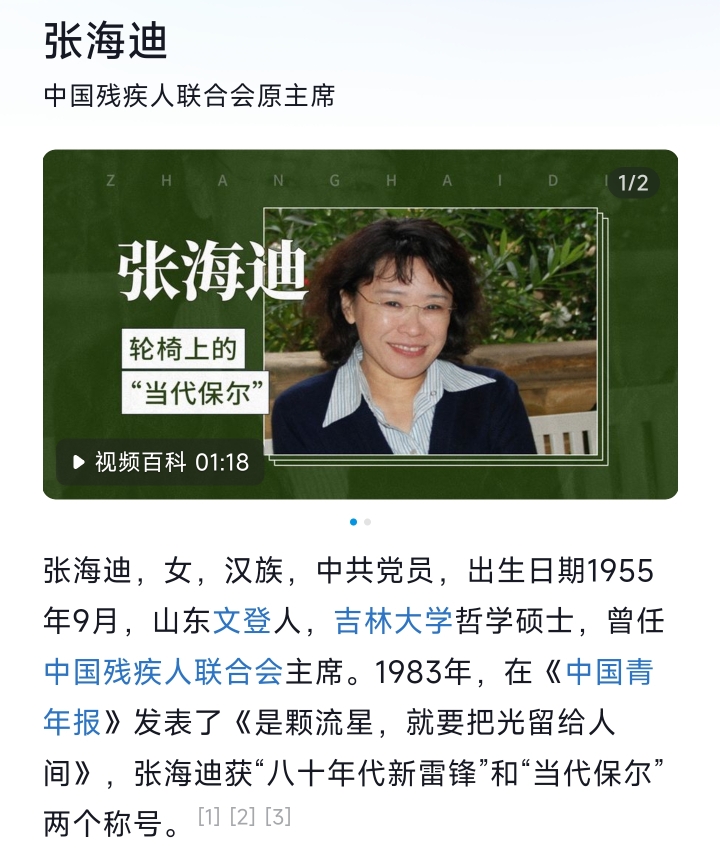Open citation reference [1]
Viewport: 720px width, 848px height.
click(x=209, y=816)
